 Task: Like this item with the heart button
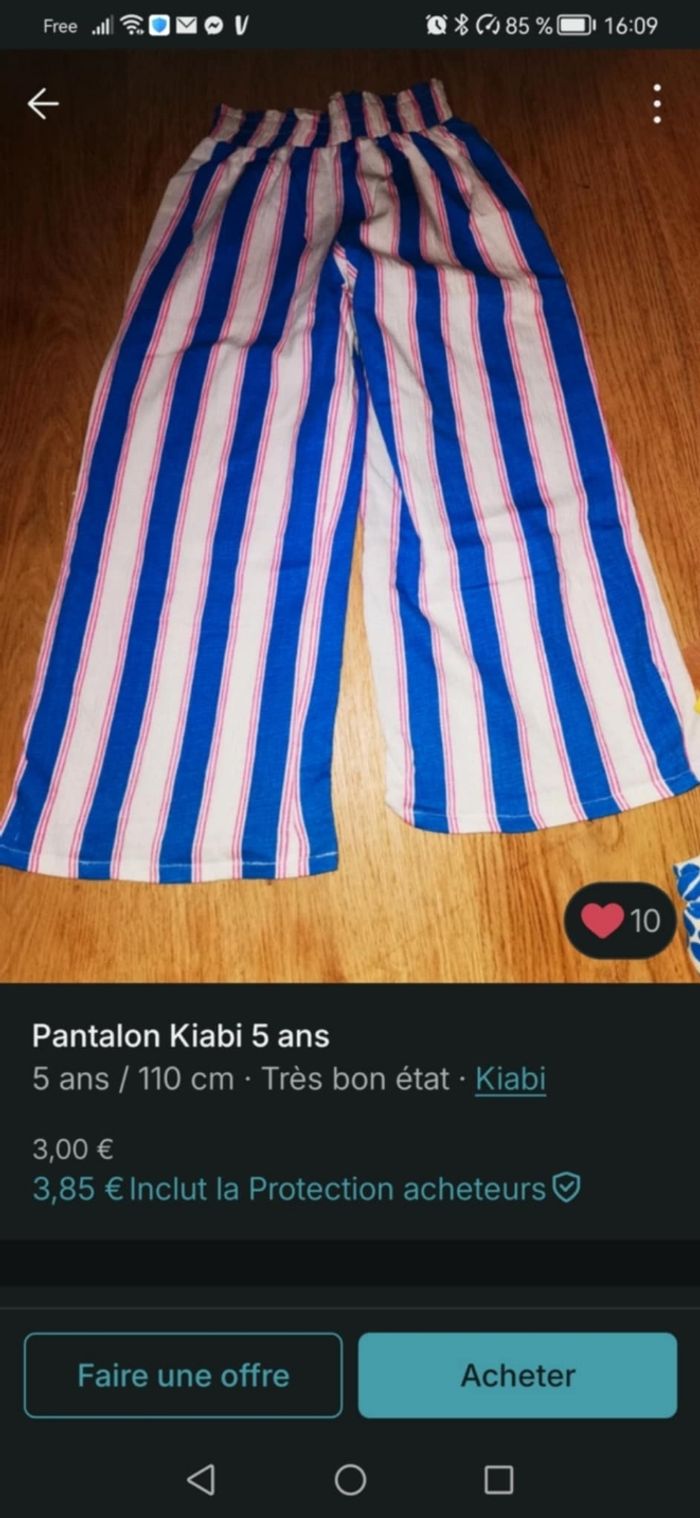(x=620, y=920)
